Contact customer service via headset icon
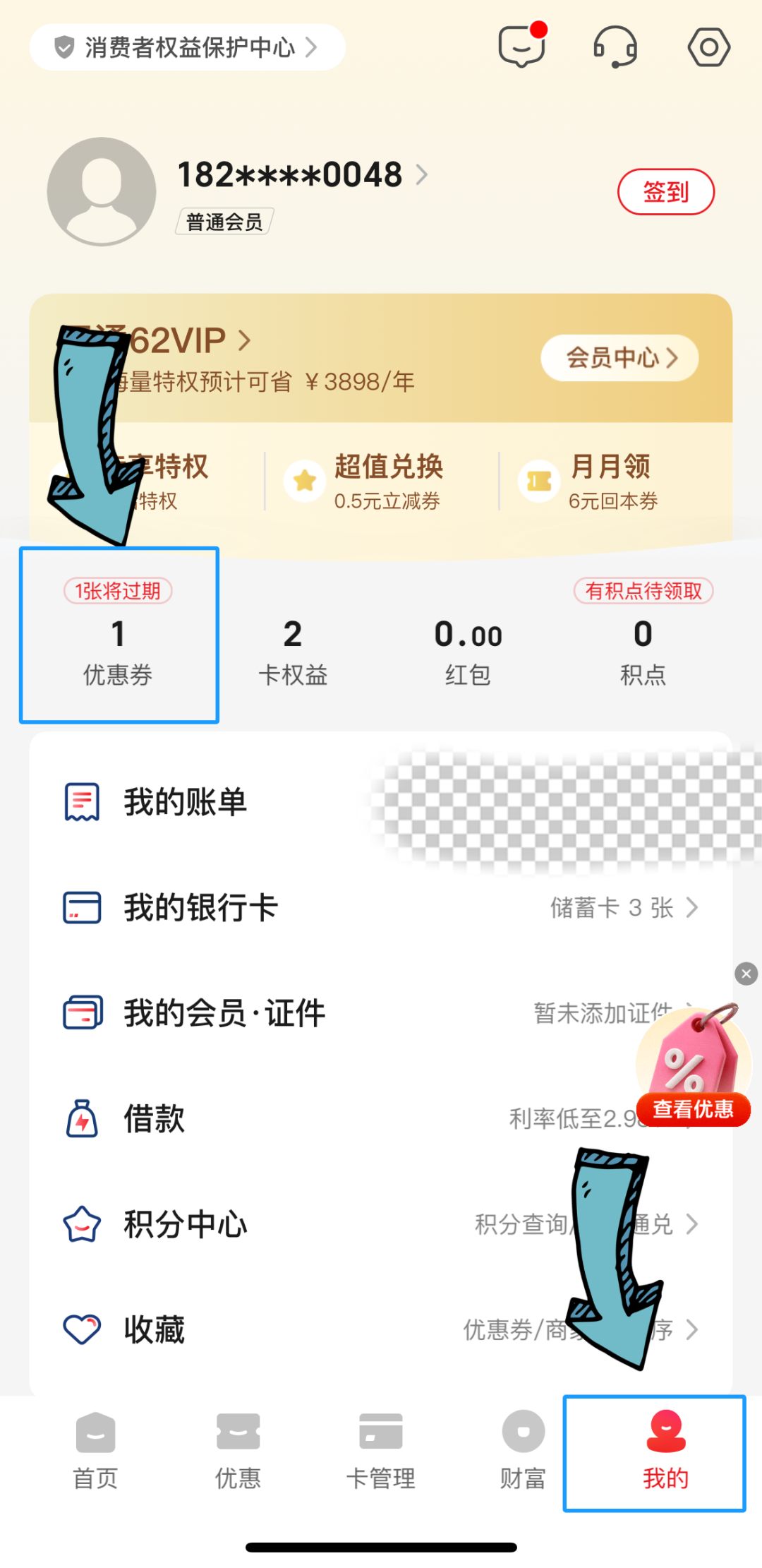The height and width of the screenshot is (1568, 762). [x=615, y=47]
